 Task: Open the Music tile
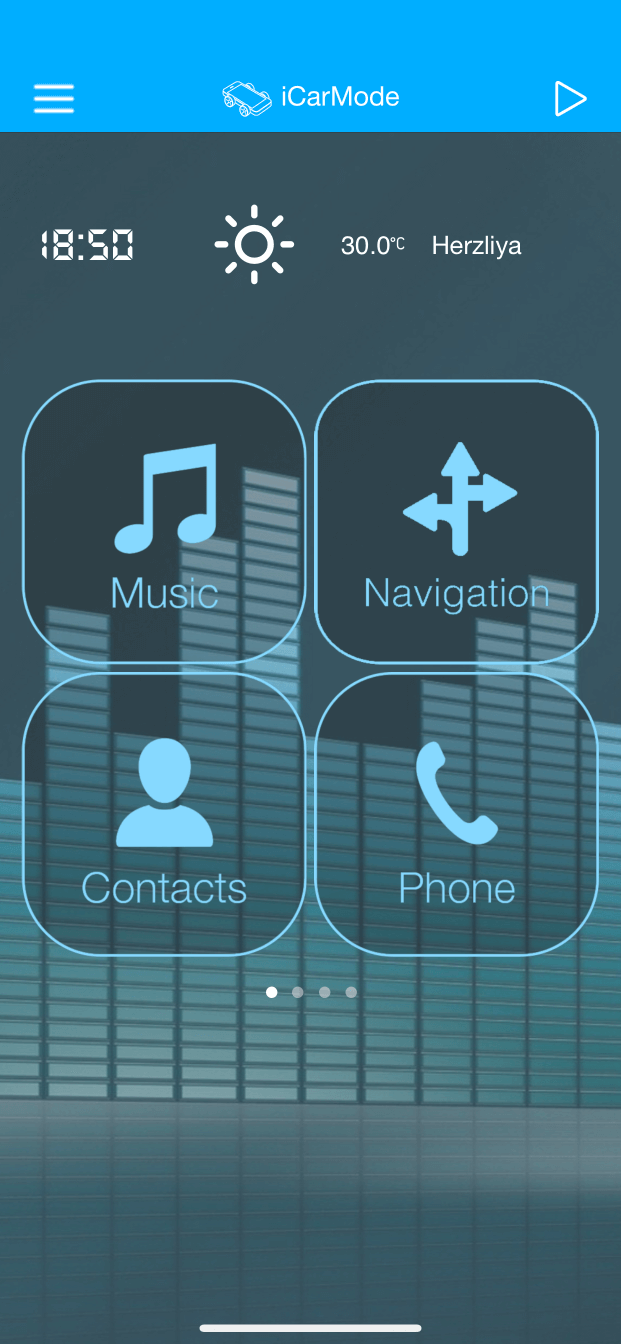click(164, 521)
